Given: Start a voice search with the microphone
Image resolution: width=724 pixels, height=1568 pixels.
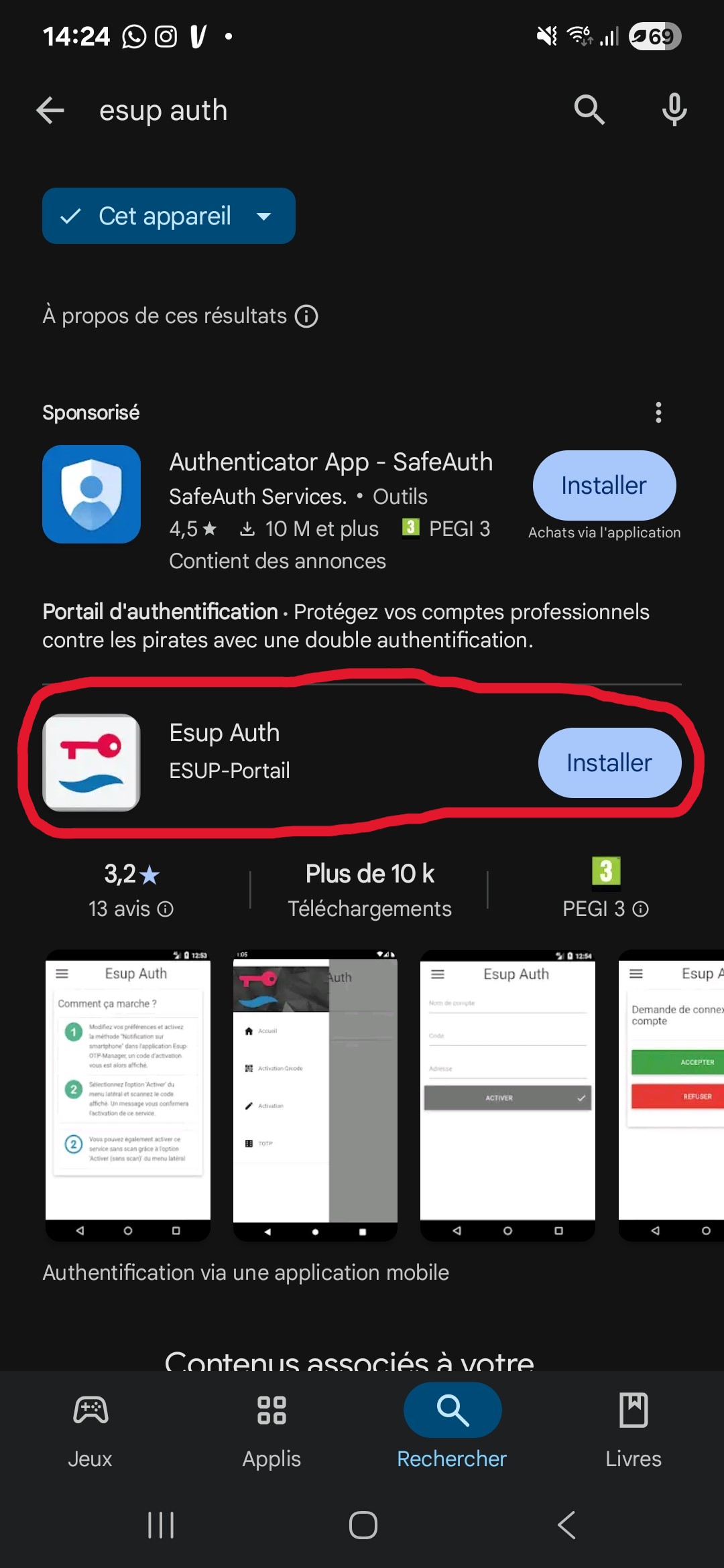Looking at the screenshot, I should click(x=674, y=110).
